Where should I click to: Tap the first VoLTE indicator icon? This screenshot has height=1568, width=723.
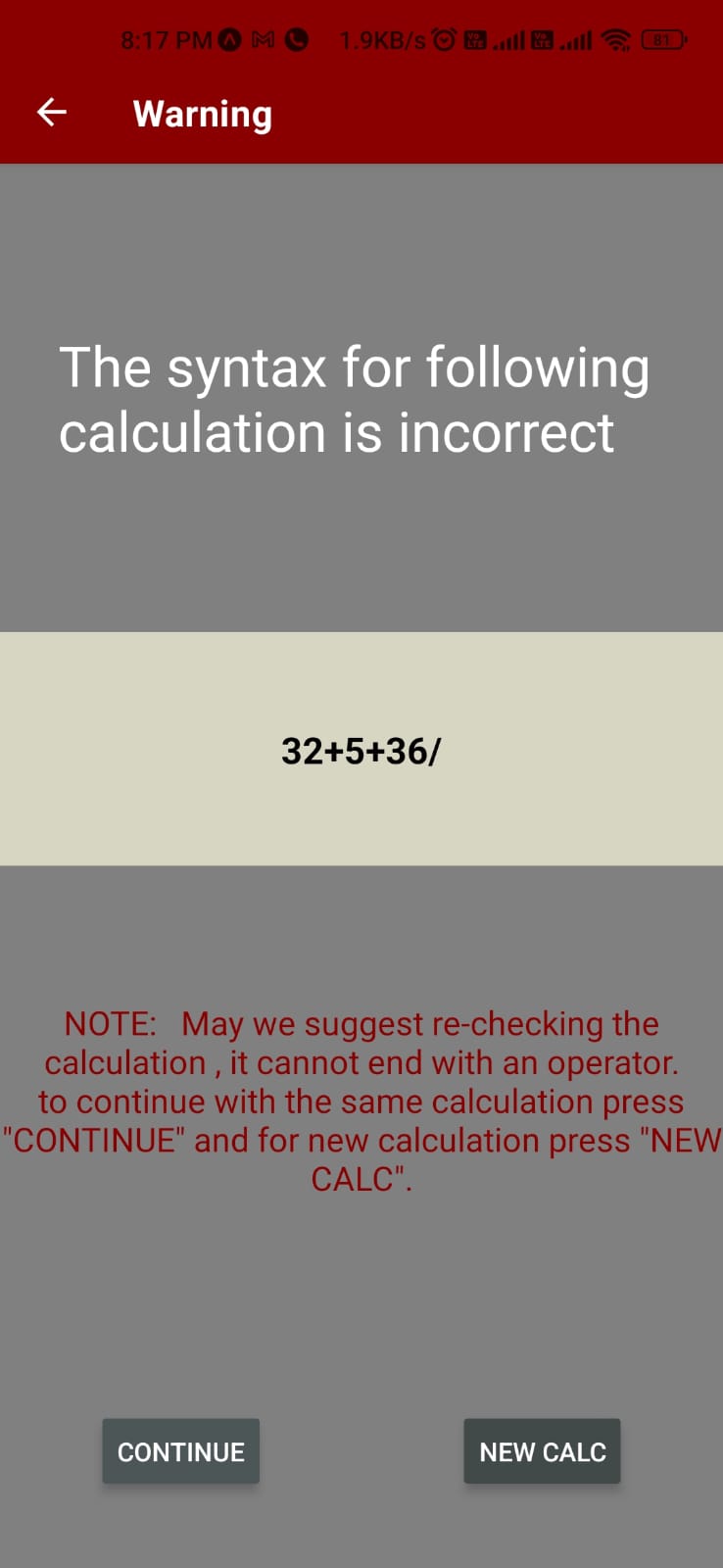point(473,40)
